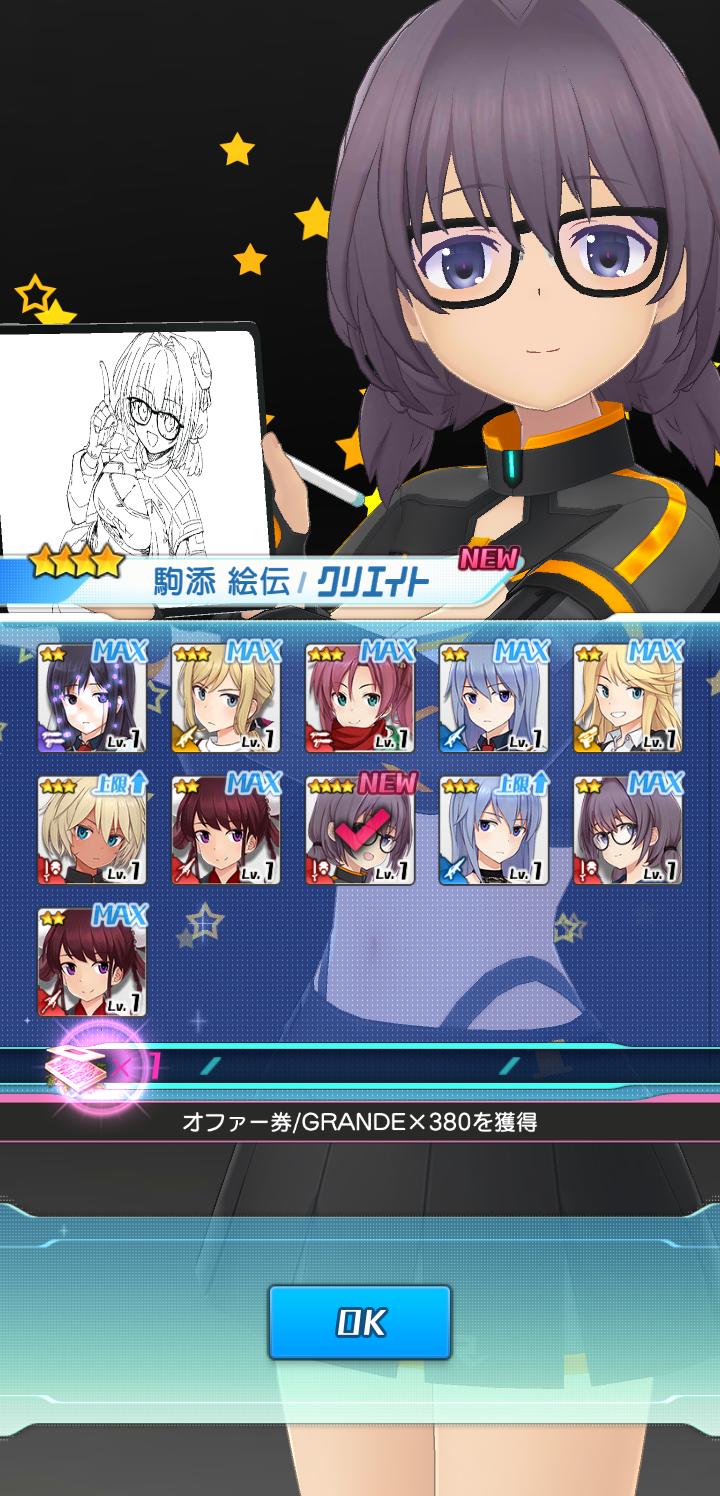View the blonde ponytail 3-star MAX card
Image resolution: width=720 pixels, height=1496 pixels.
pyautogui.click(x=226, y=698)
